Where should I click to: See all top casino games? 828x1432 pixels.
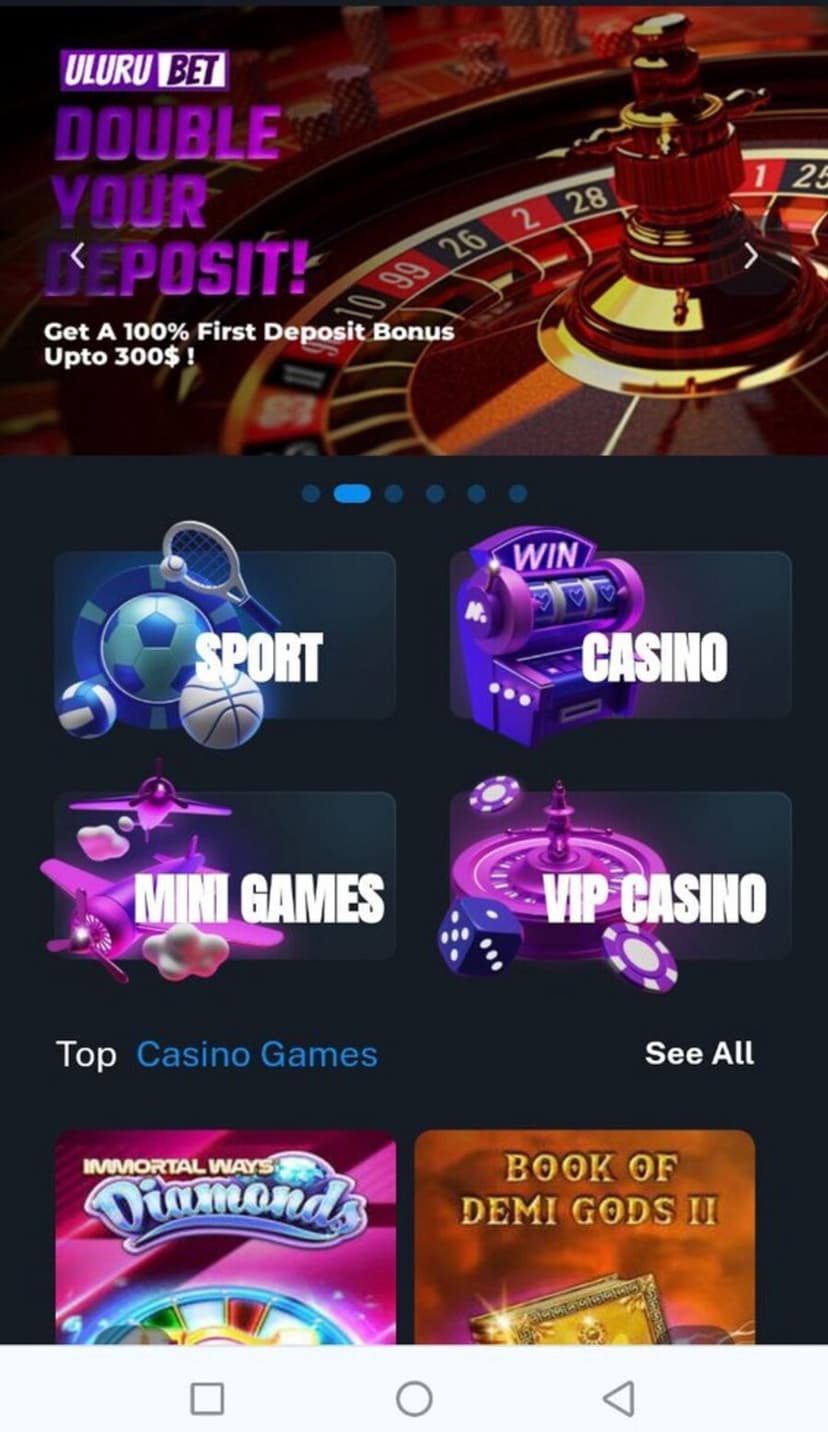coord(699,1053)
